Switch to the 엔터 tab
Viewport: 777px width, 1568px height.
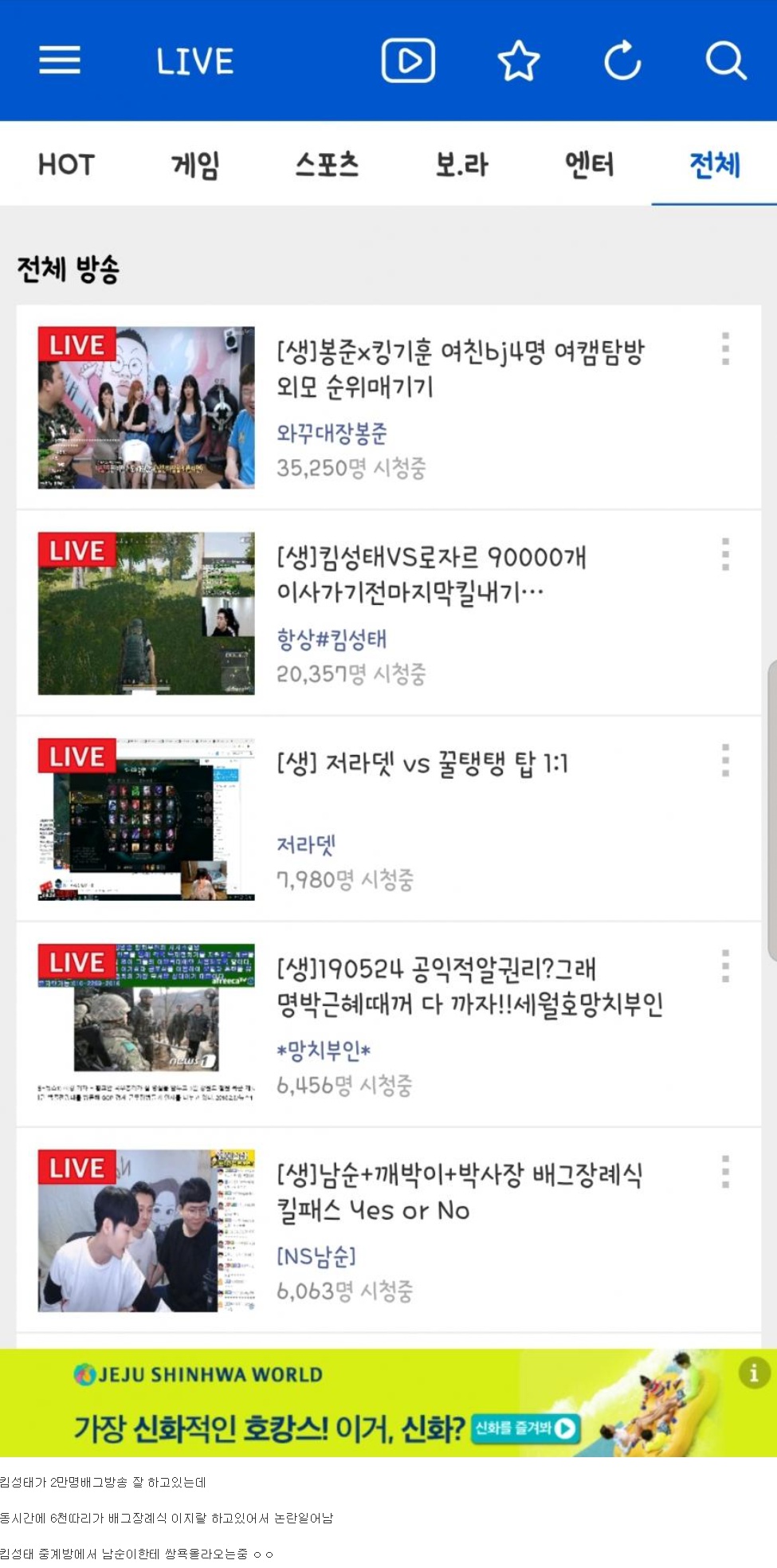click(x=590, y=165)
